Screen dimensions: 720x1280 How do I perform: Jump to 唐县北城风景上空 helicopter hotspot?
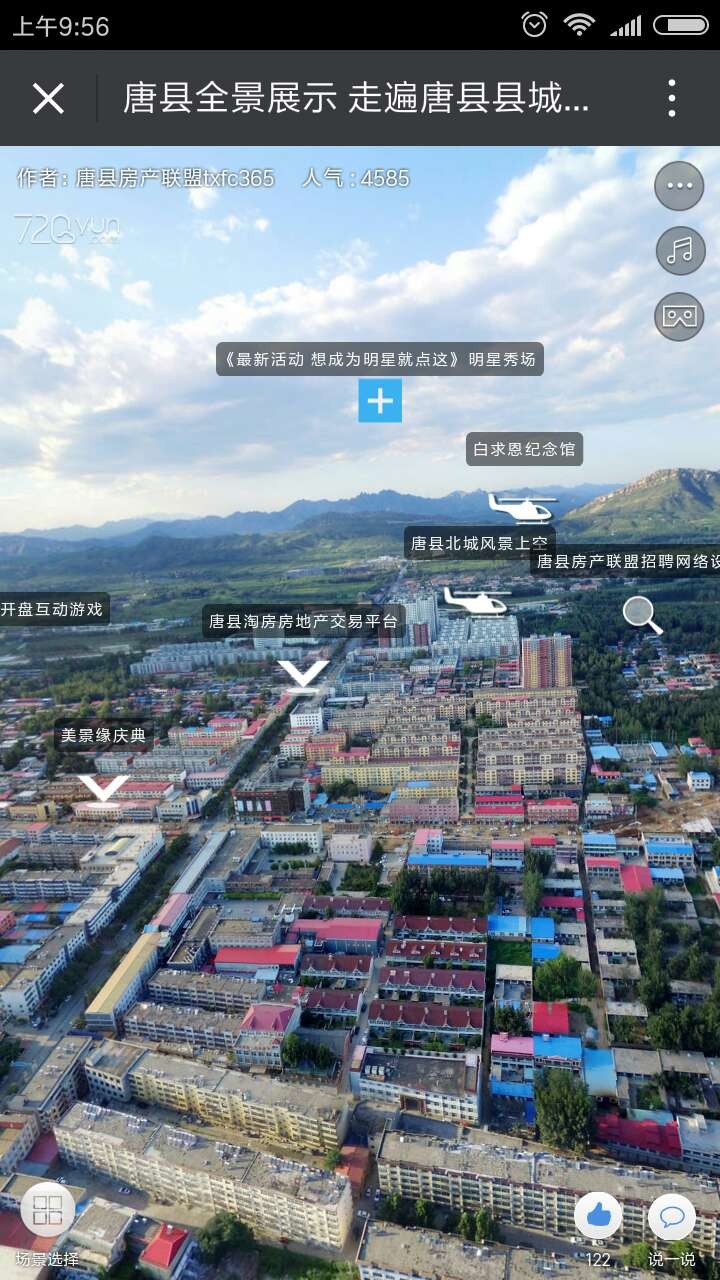click(478, 600)
